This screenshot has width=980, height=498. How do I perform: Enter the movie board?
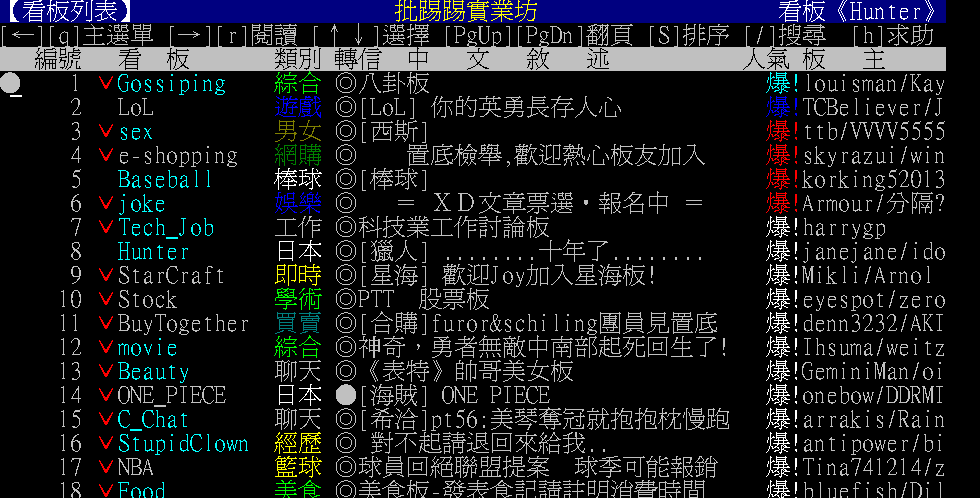point(147,347)
